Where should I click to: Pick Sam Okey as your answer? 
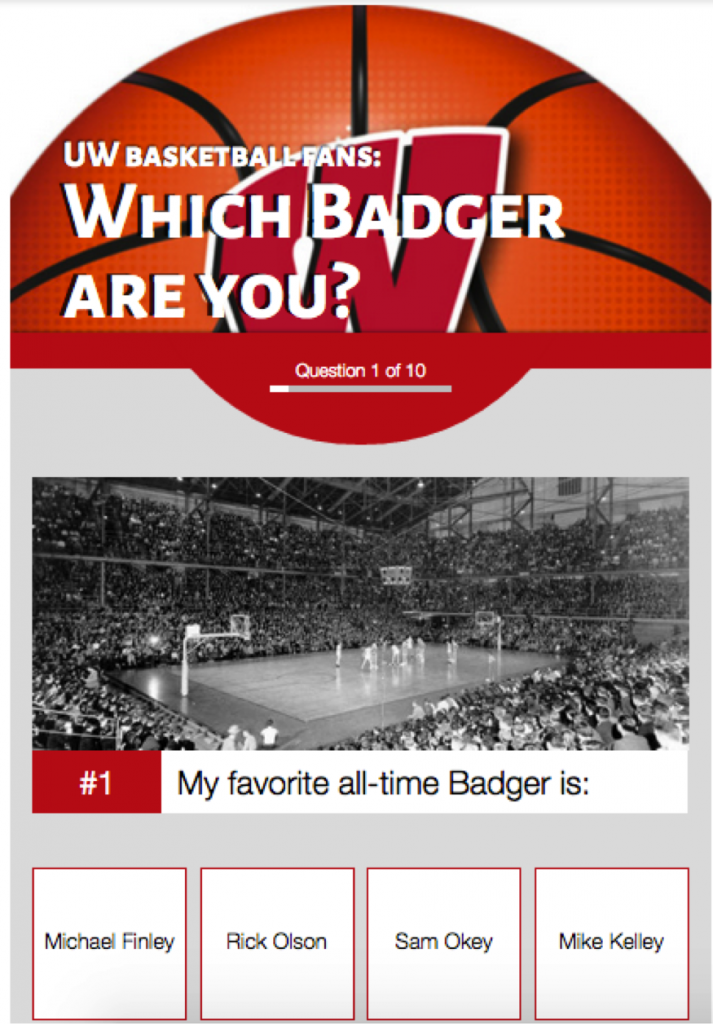coord(444,942)
